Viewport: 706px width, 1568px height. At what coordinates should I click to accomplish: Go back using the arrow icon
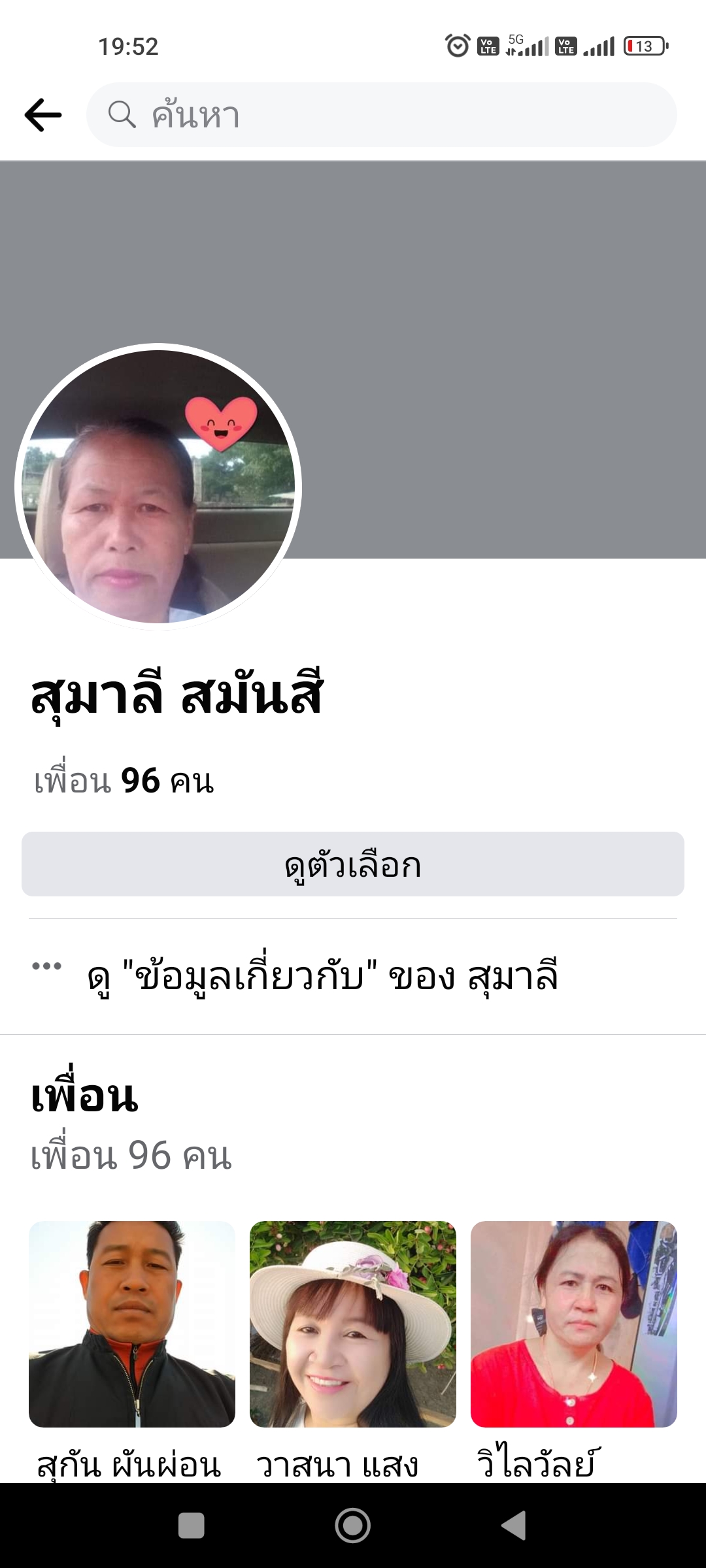(x=43, y=115)
